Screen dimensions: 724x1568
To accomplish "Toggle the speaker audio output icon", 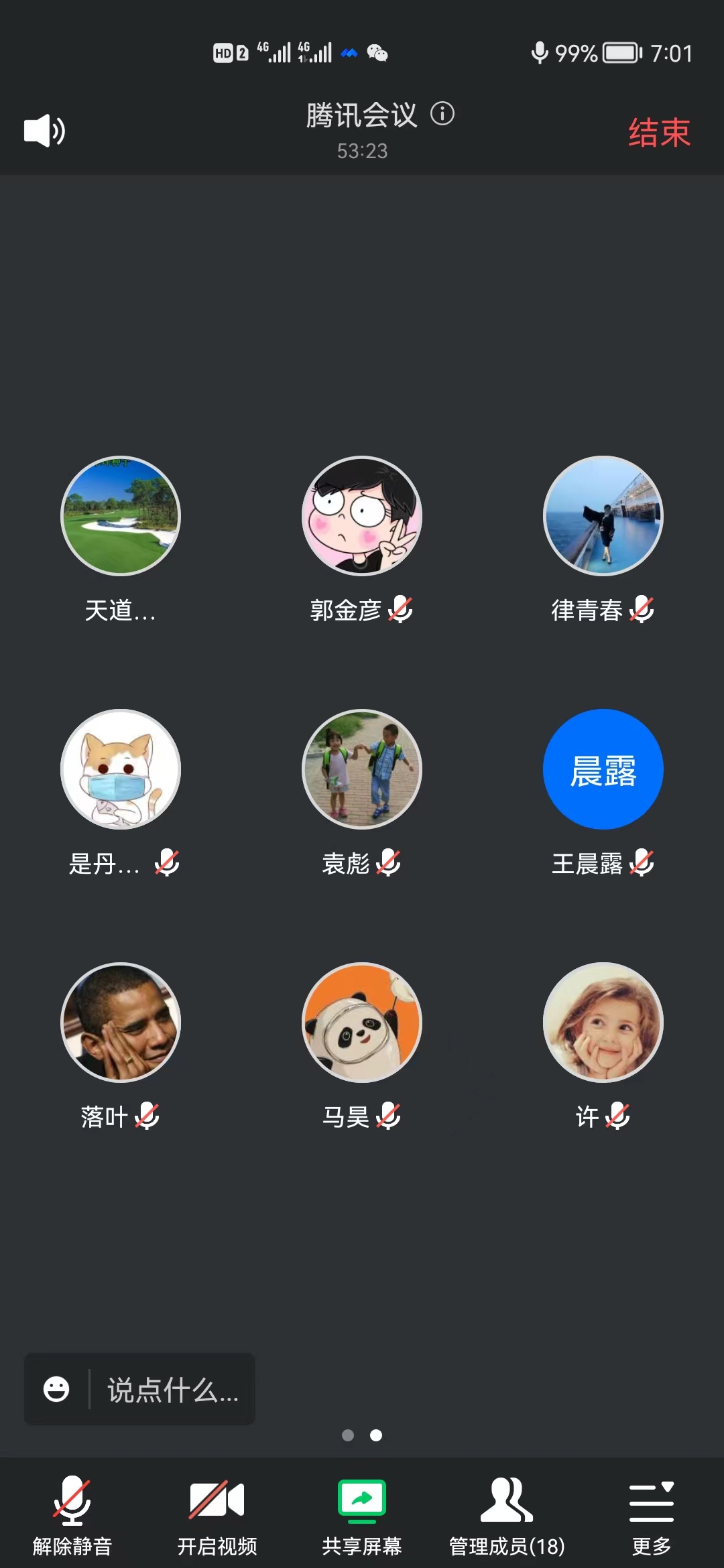I will point(44,131).
